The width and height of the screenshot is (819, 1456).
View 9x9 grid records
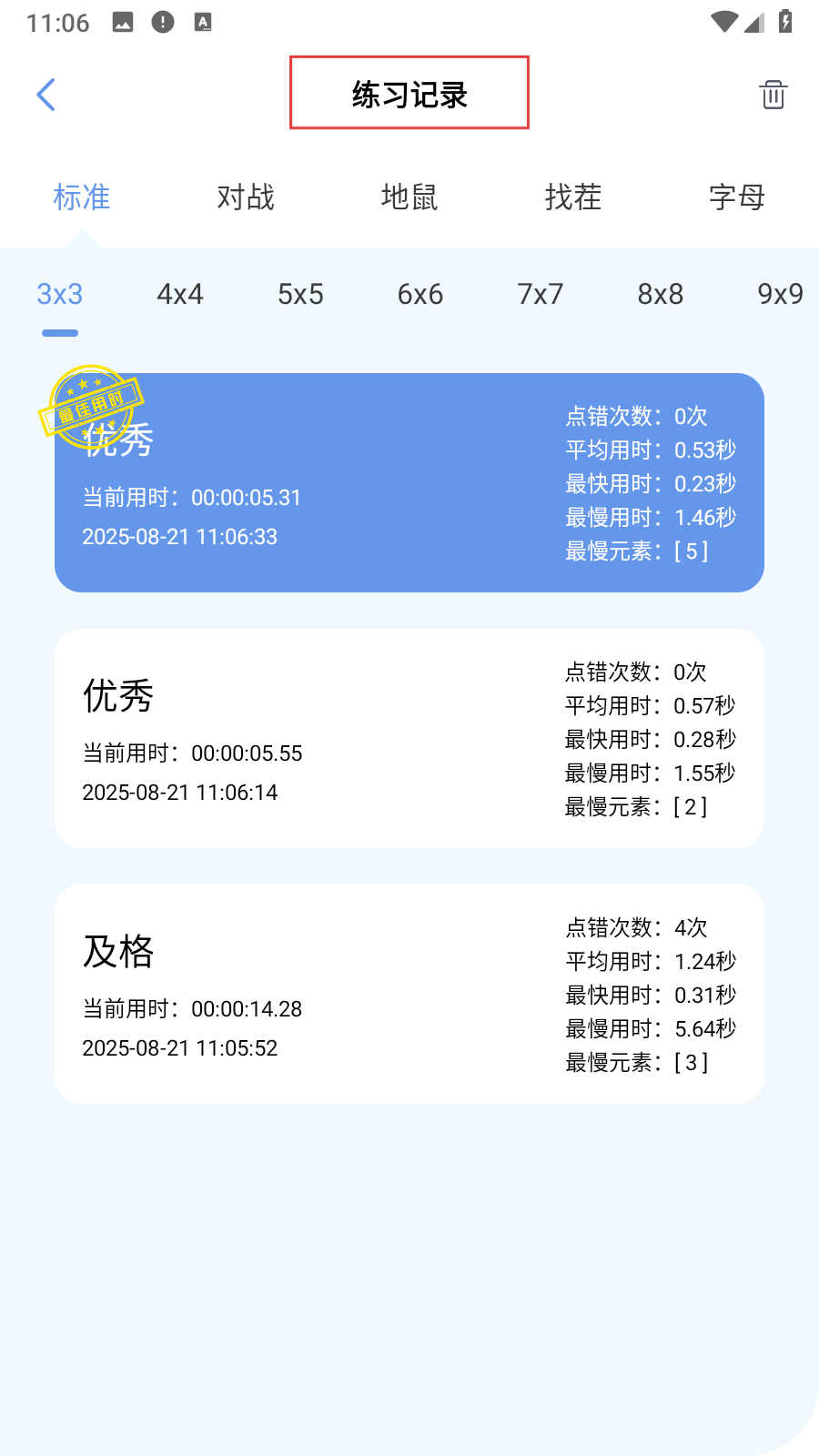coord(780,295)
